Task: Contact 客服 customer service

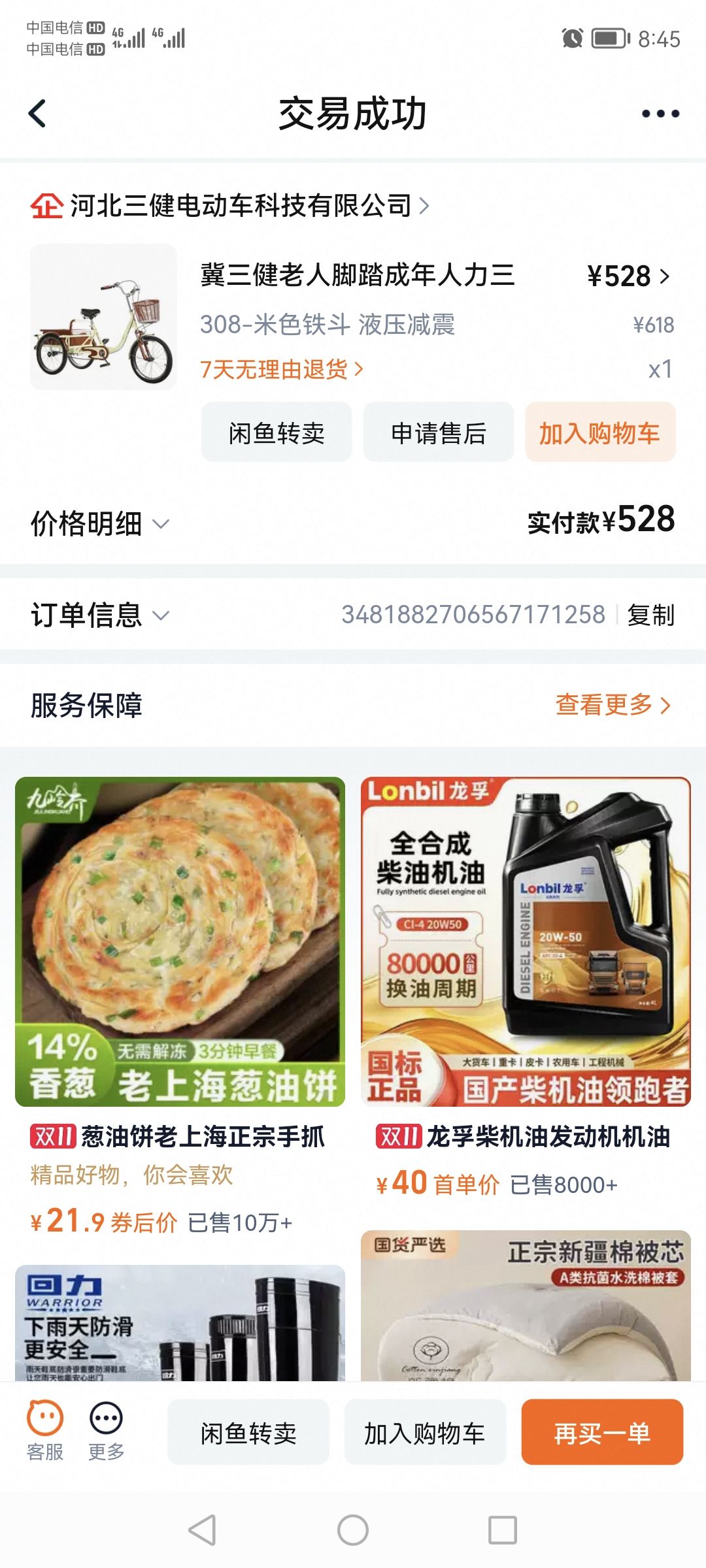Action: (x=45, y=1431)
